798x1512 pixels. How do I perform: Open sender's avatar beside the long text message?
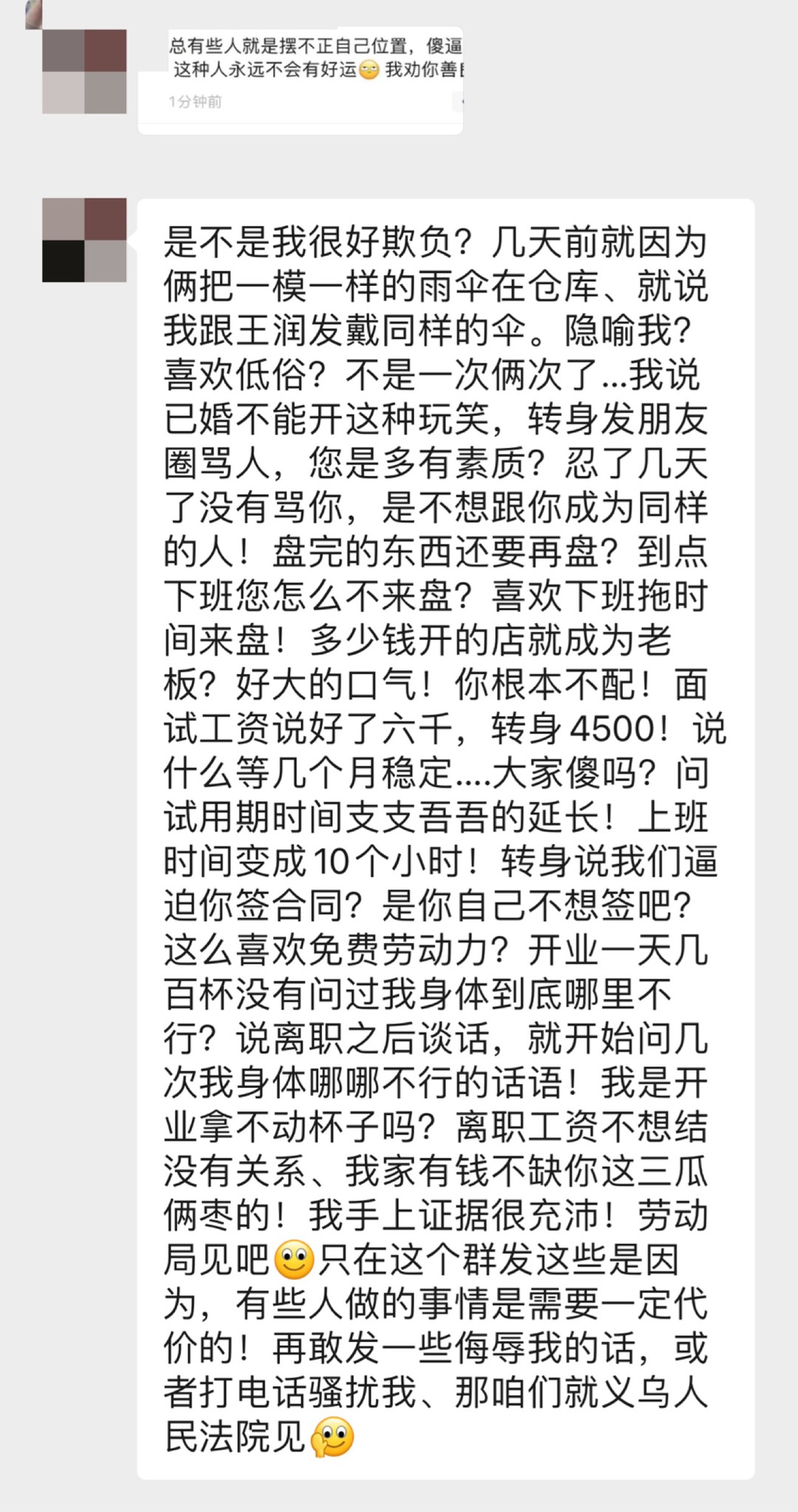(x=84, y=240)
